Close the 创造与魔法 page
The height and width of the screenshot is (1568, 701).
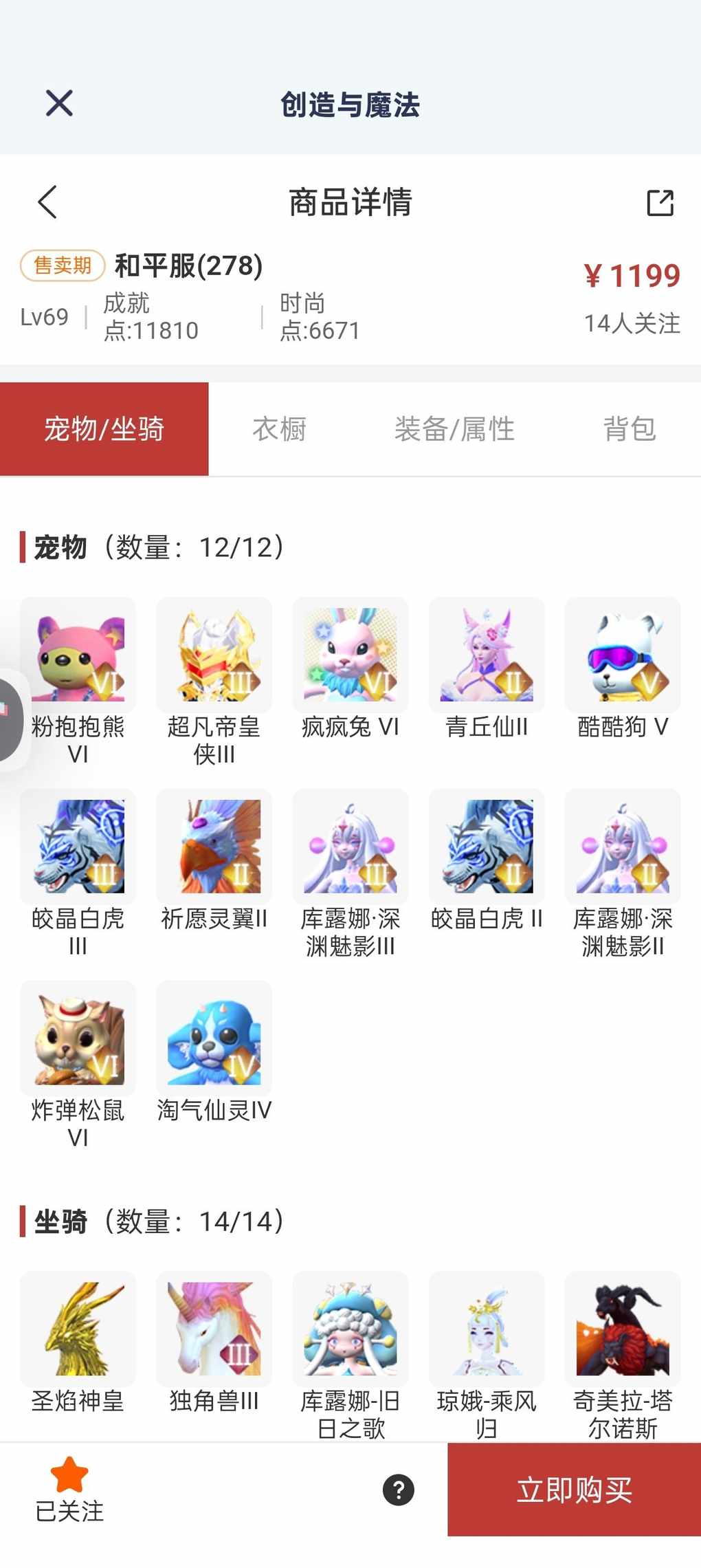tap(59, 104)
